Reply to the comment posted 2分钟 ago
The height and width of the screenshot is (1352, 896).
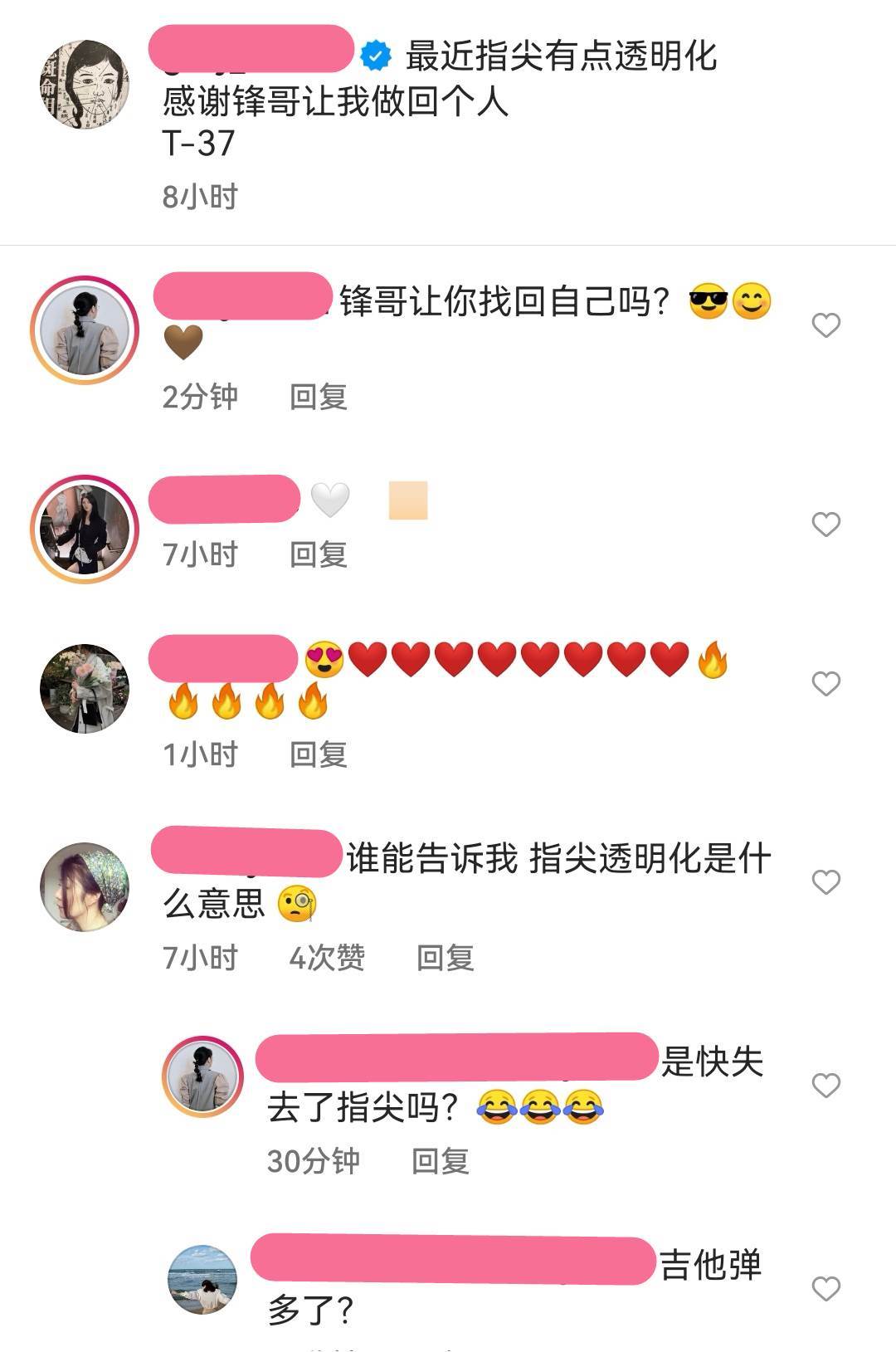pos(318,397)
